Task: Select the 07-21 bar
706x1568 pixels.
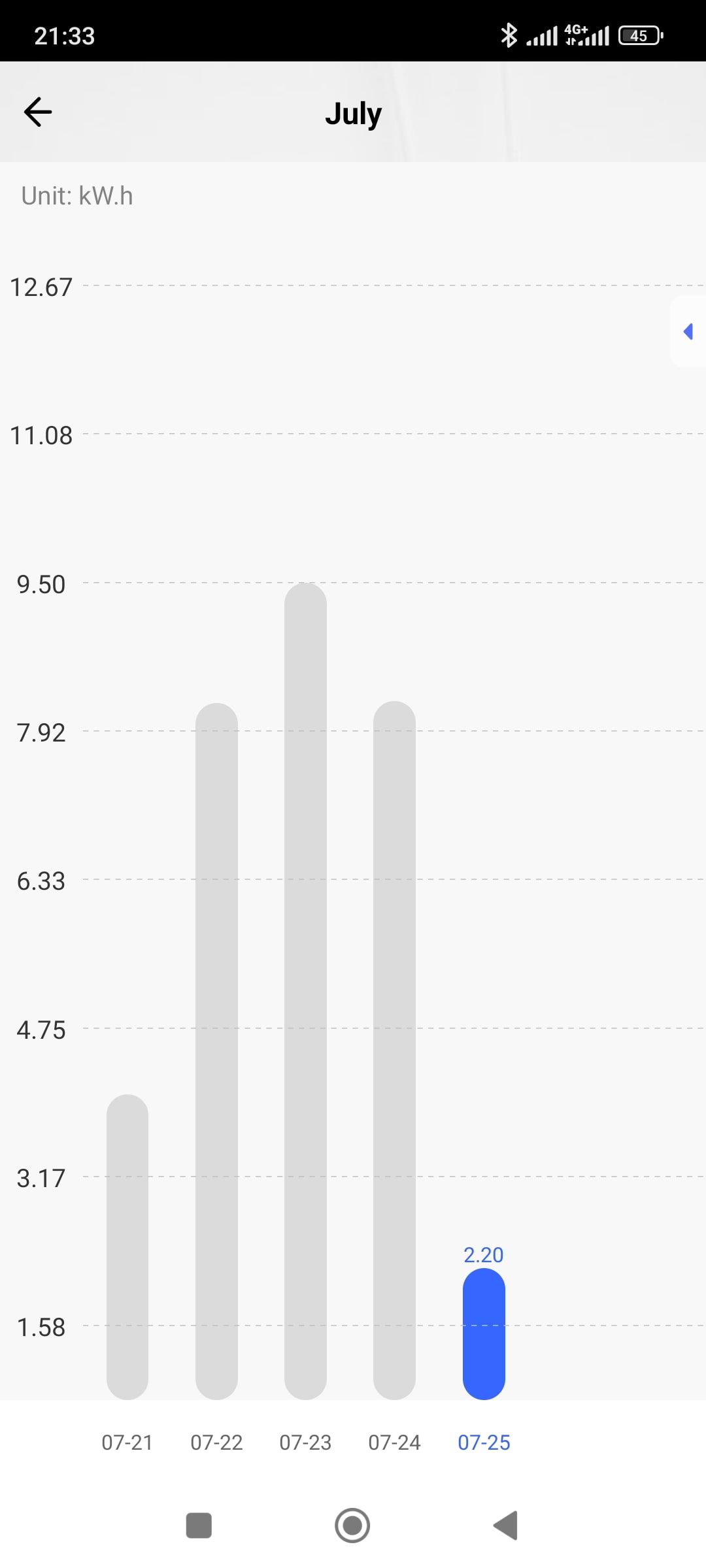Action: [x=127, y=1248]
